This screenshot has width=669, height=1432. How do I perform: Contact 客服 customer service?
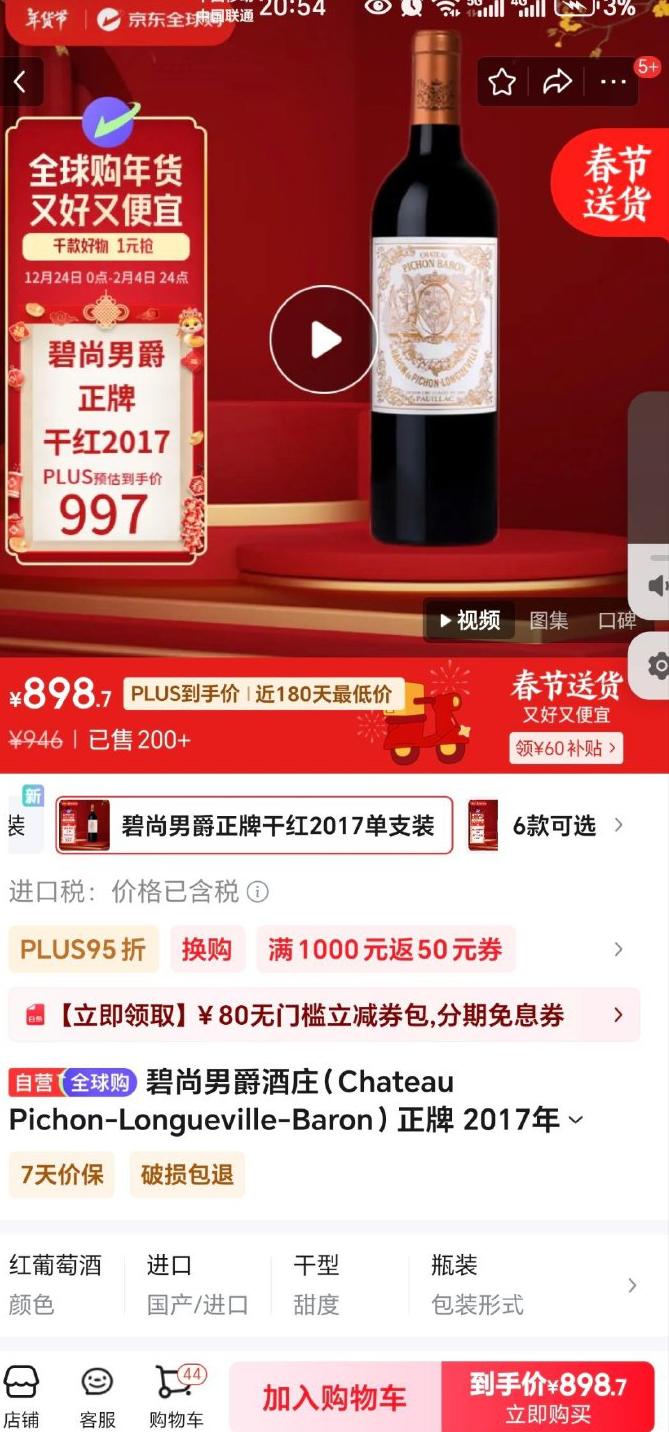[x=97, y=1395]
